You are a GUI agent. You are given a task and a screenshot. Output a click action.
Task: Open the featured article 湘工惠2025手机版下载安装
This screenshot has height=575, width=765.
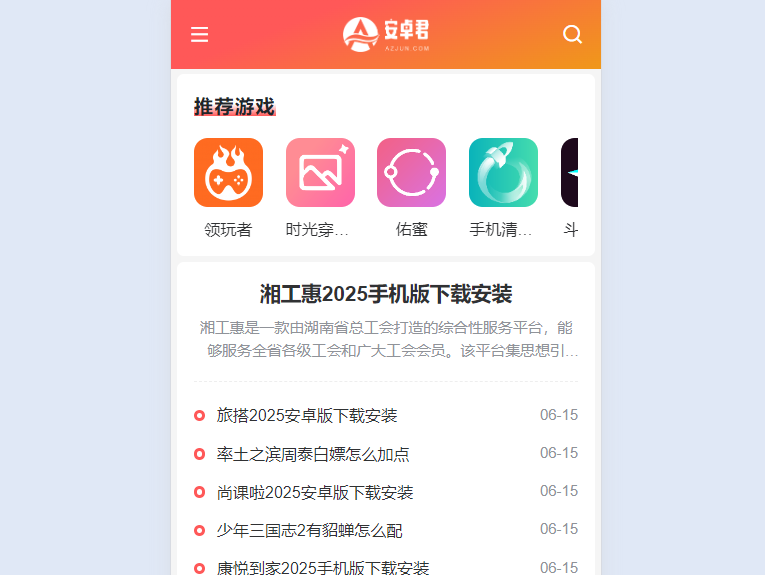point(386,294)
